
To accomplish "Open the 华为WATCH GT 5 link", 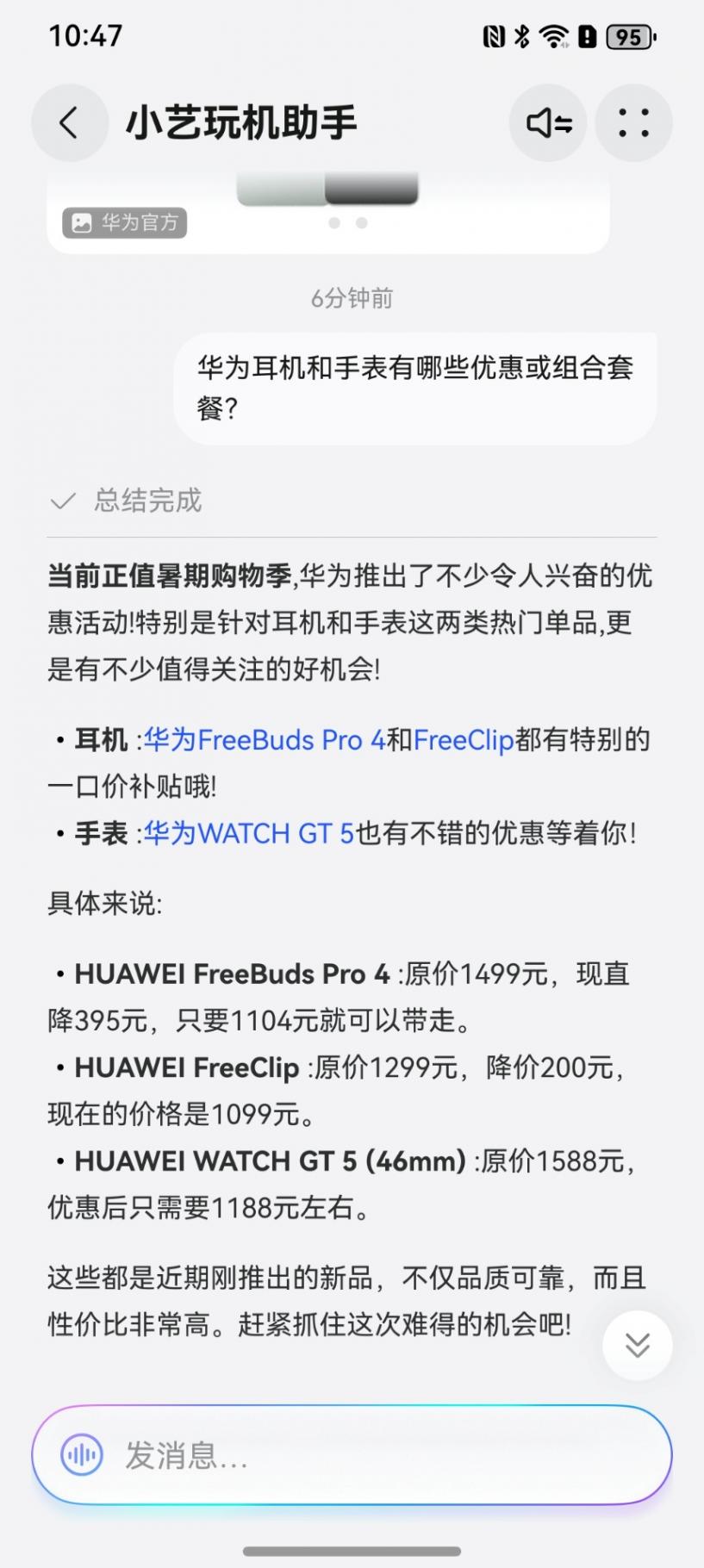I will 248,833.
